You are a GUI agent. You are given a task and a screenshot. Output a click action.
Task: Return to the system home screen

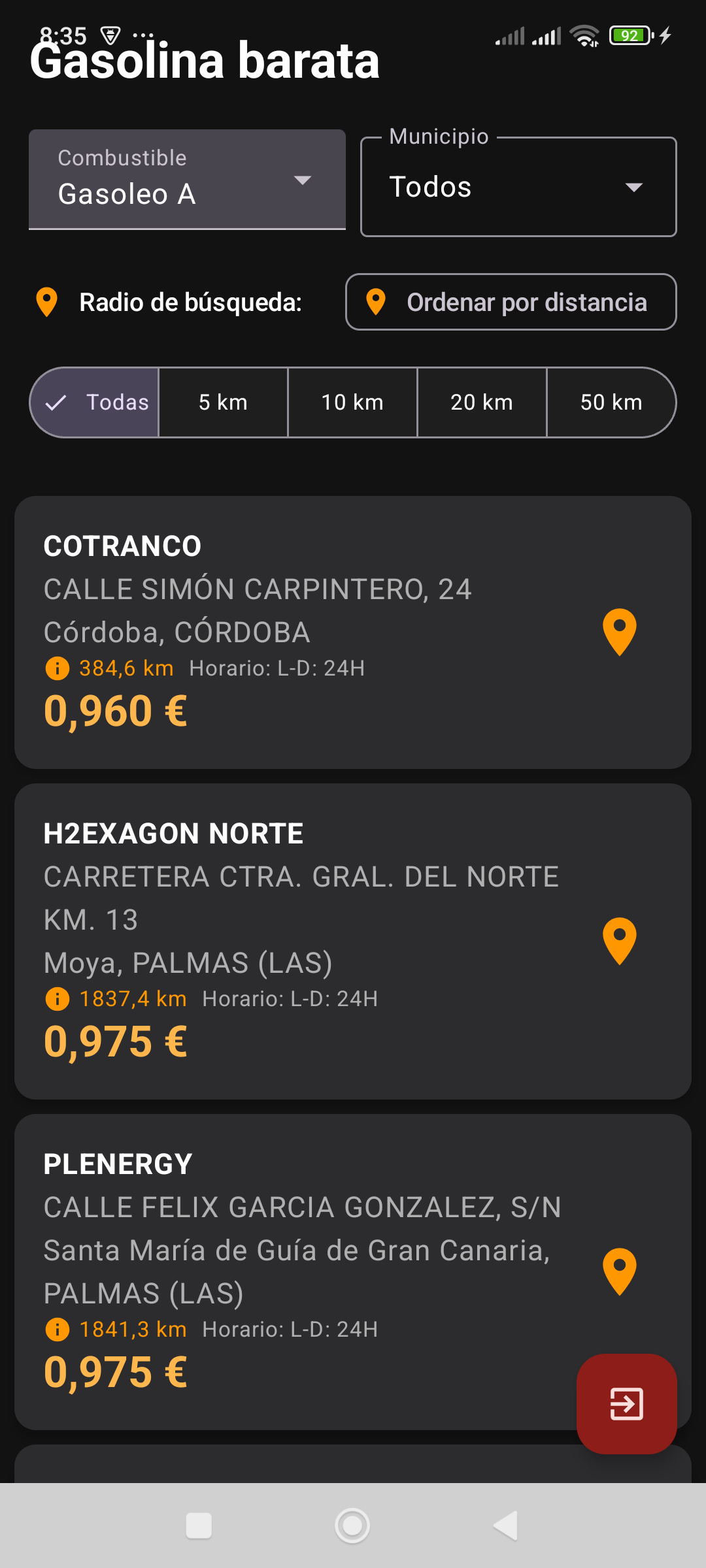352,1526
